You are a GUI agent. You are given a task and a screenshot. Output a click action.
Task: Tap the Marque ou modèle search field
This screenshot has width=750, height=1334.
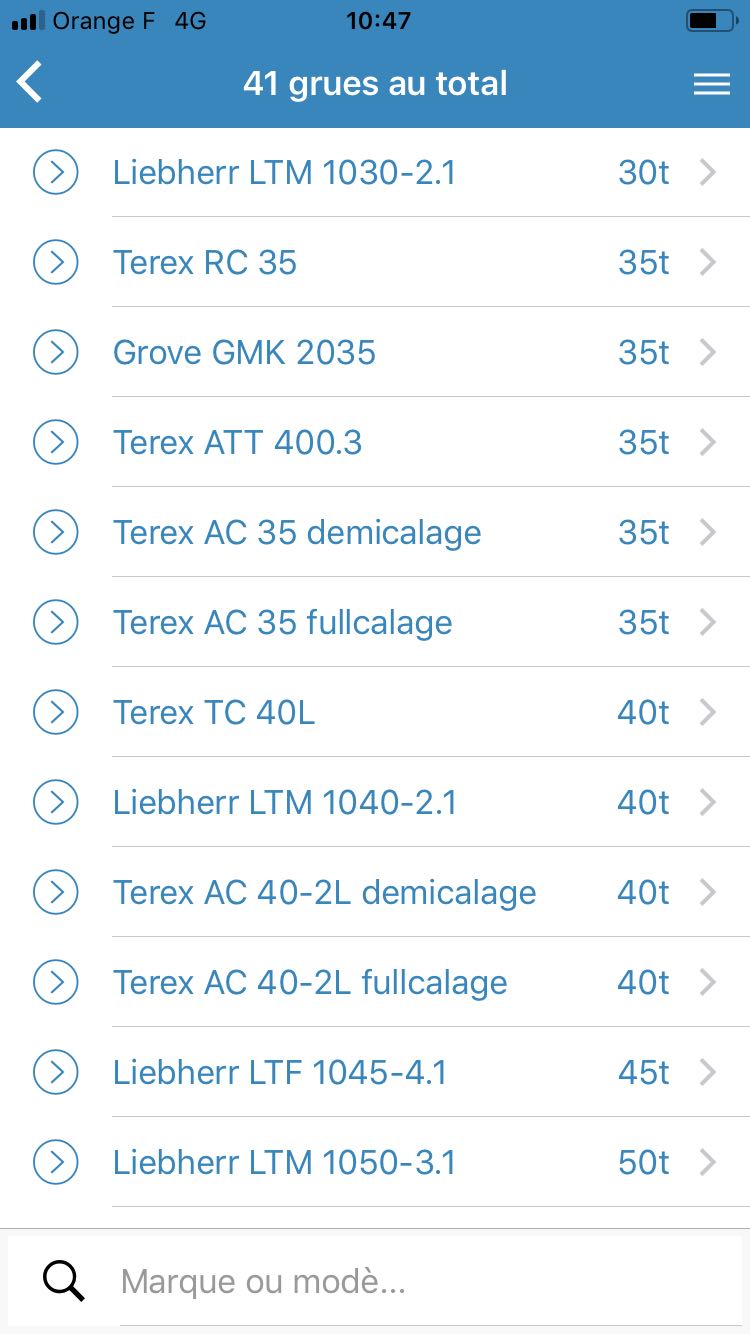375,1281
